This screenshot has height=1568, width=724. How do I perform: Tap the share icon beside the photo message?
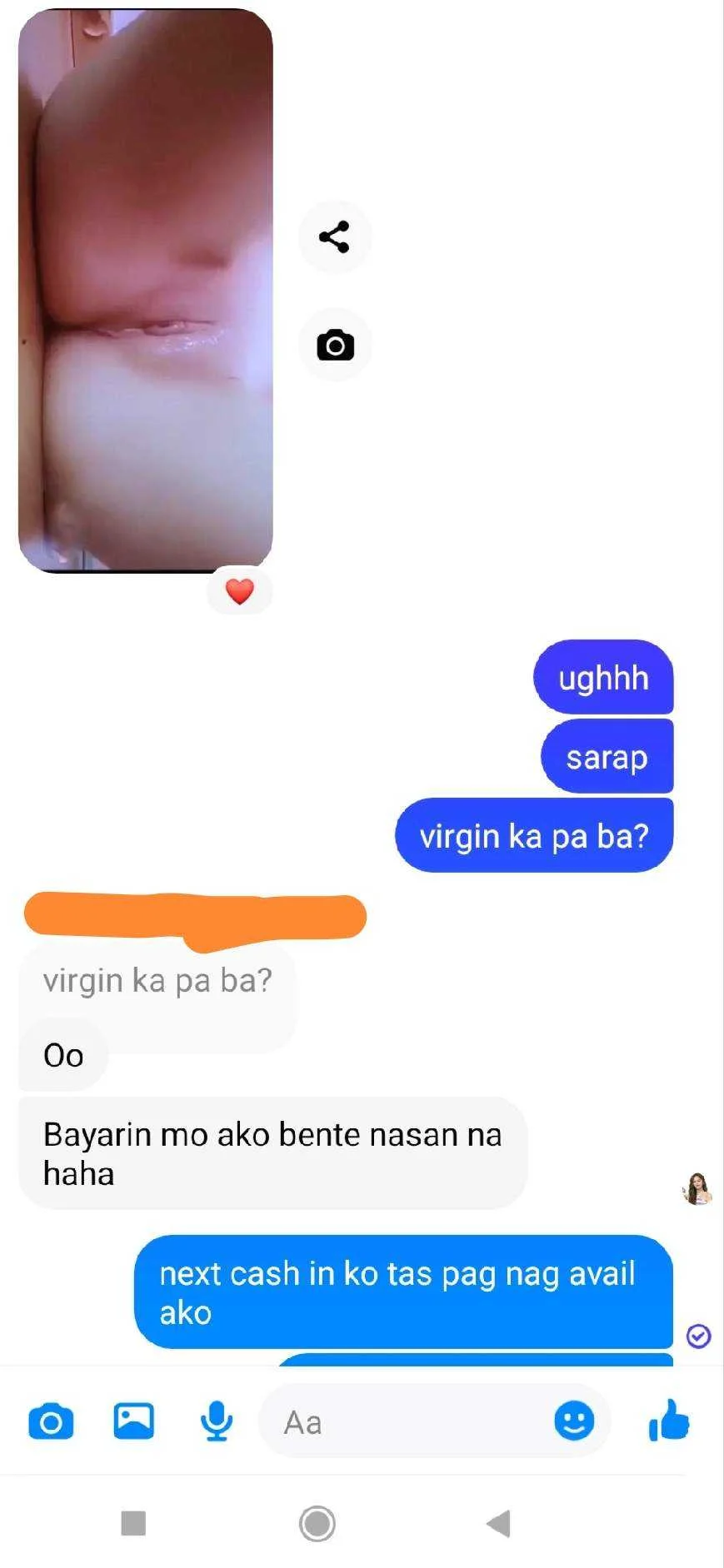point(335,237)
